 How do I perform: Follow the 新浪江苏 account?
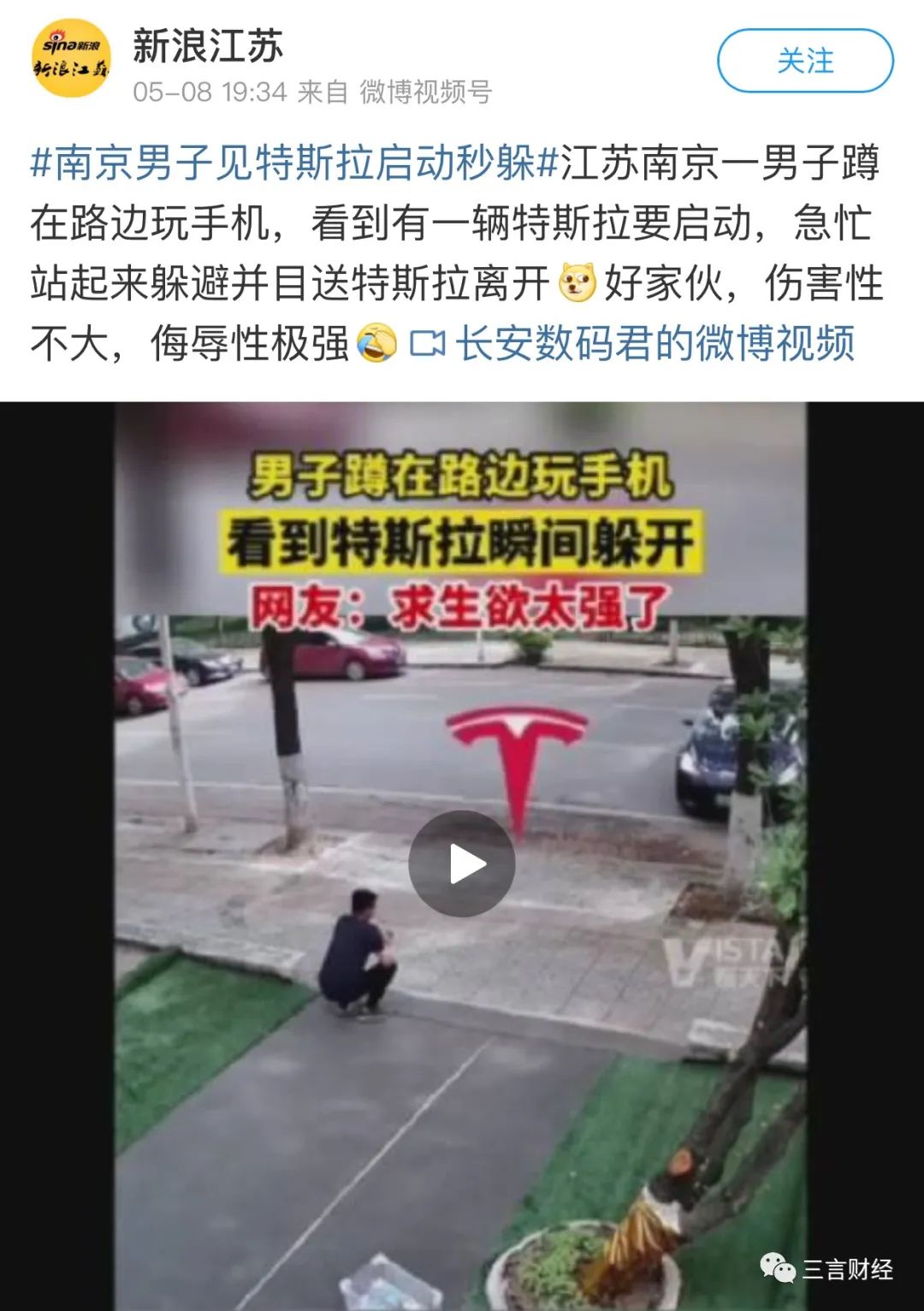pos(804,61)
